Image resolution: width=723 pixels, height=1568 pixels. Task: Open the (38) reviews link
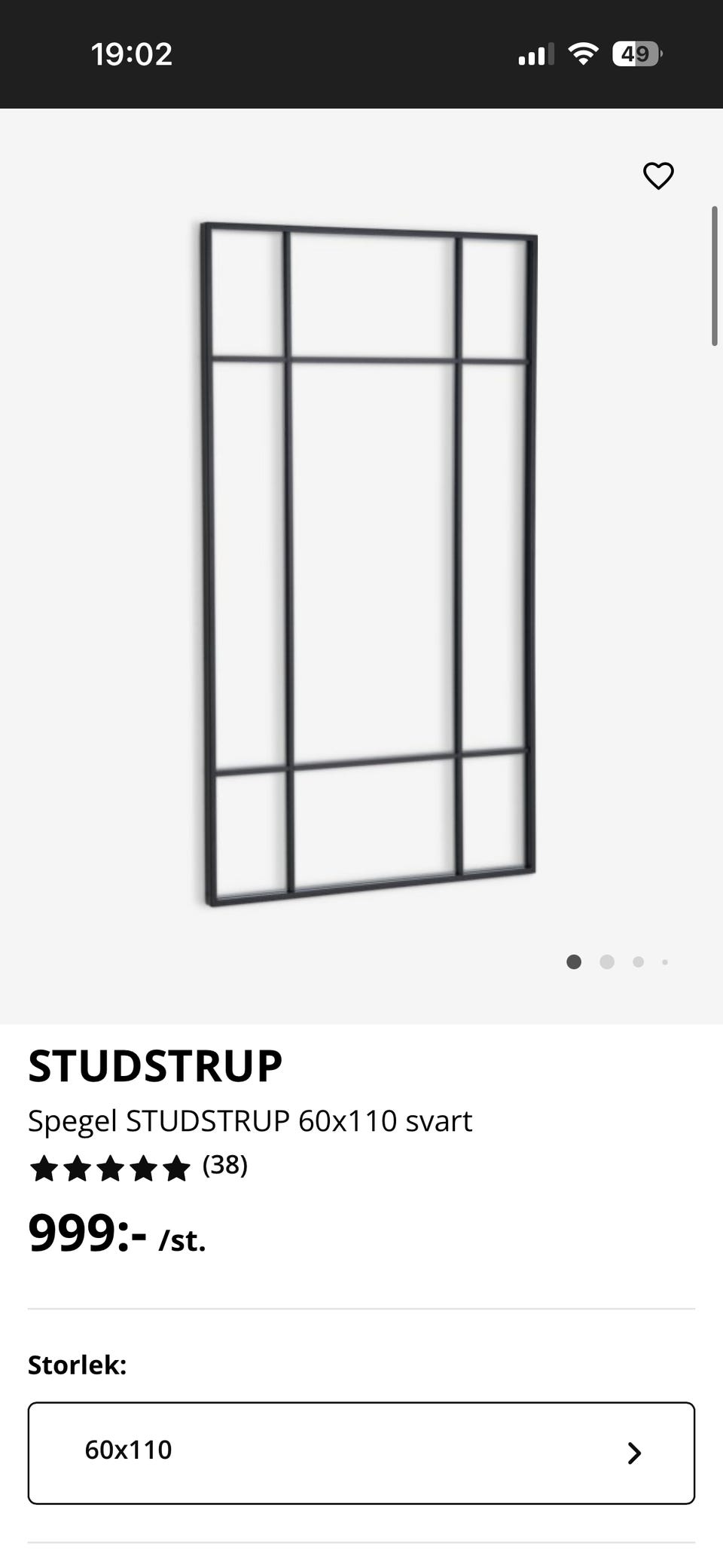tap(224, 1167)
